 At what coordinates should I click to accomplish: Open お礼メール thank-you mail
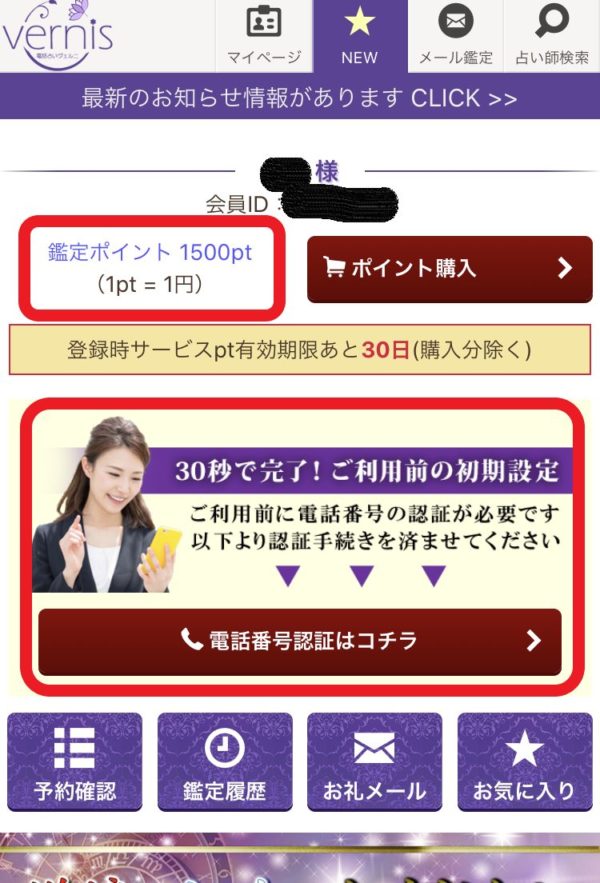374,762
